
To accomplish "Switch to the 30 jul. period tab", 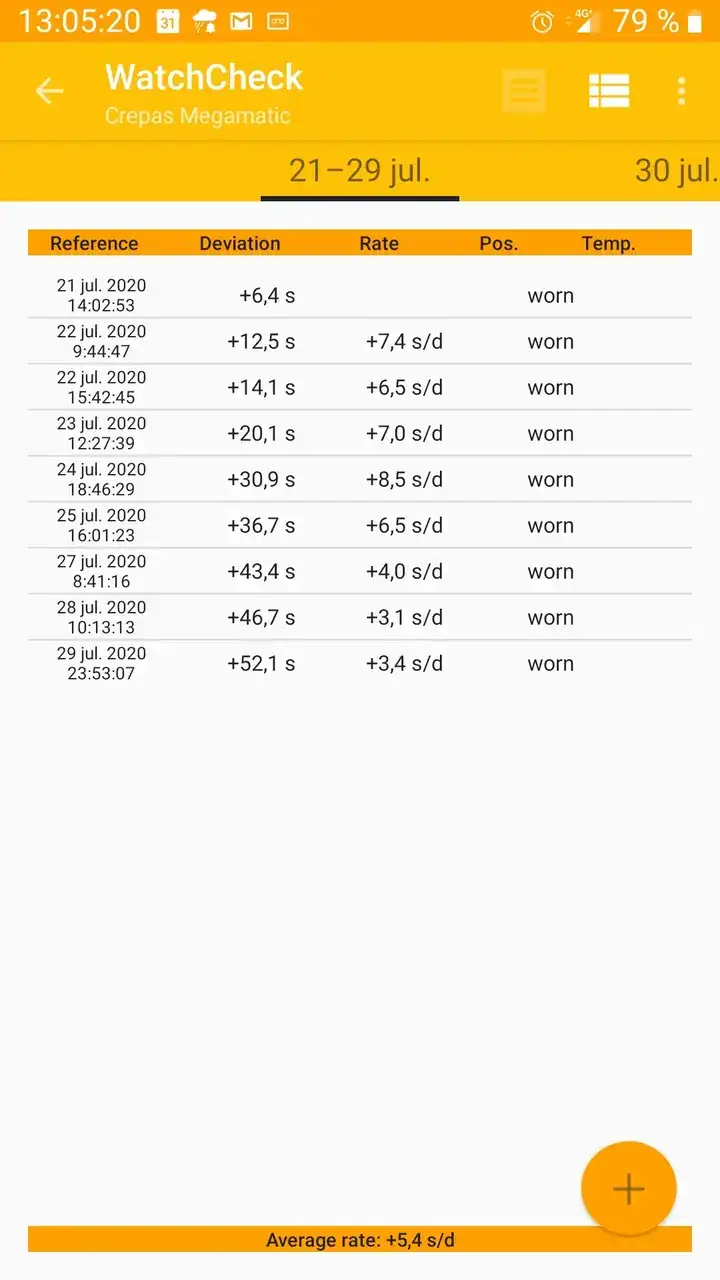I will [676, 170].
